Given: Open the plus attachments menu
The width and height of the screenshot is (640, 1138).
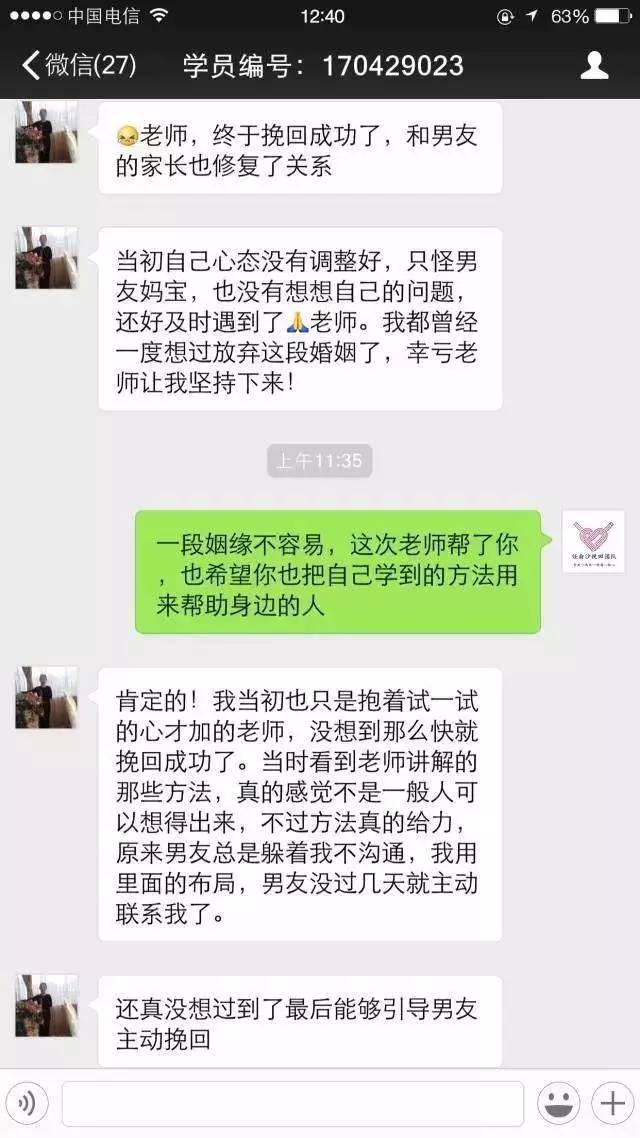Looking at the screenshot, I should pos(610,1103).
